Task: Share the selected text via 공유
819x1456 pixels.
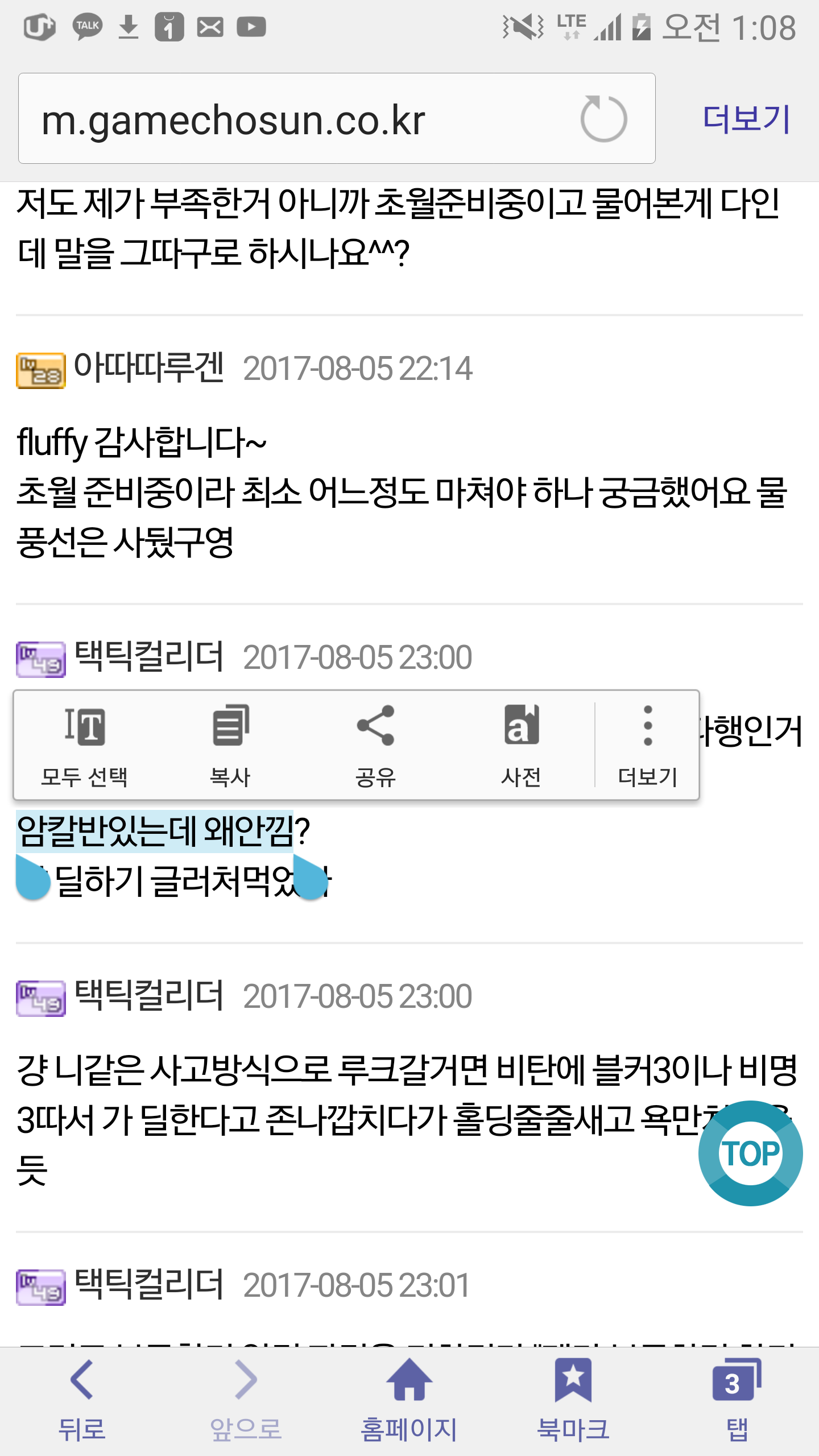Action: coord(375,746)
